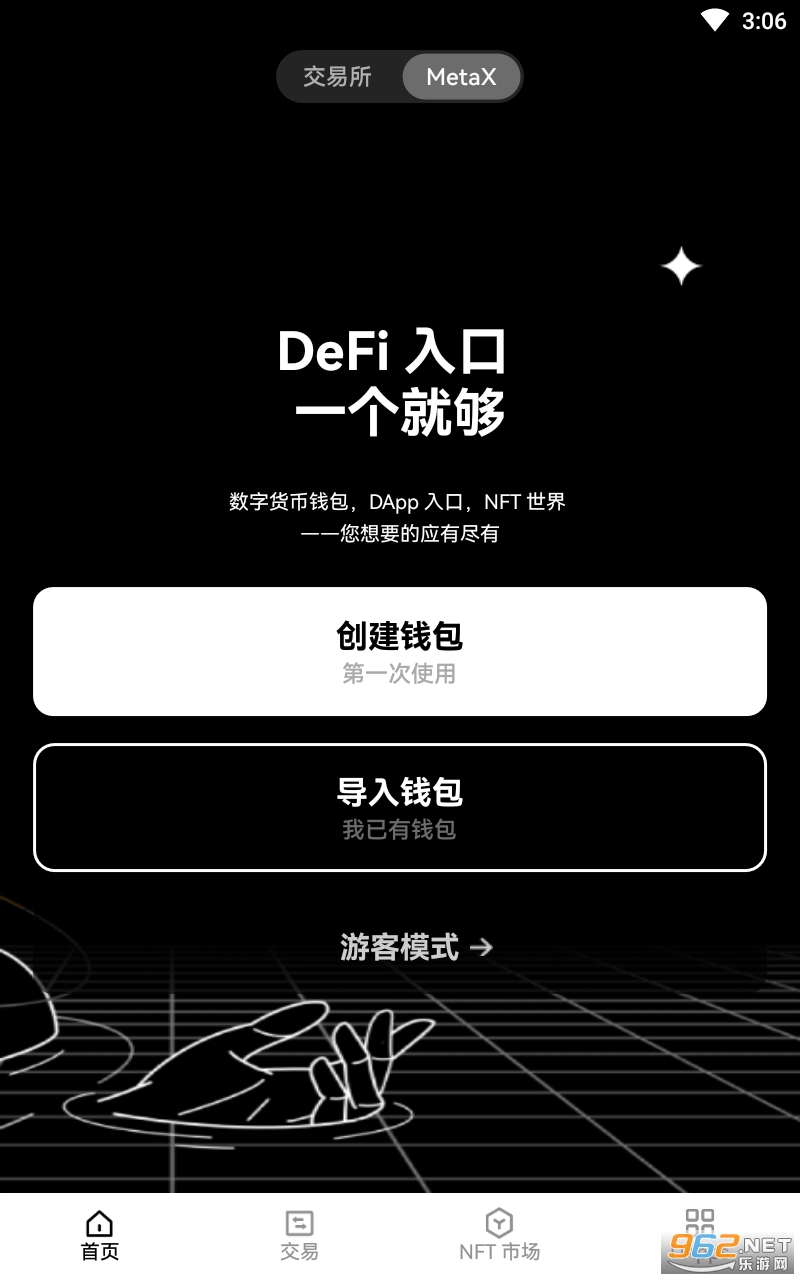This screenshot has width=800, height=1280.
Task: Go to the NFT 市场 tab
Action: (x=499, y=1236)
